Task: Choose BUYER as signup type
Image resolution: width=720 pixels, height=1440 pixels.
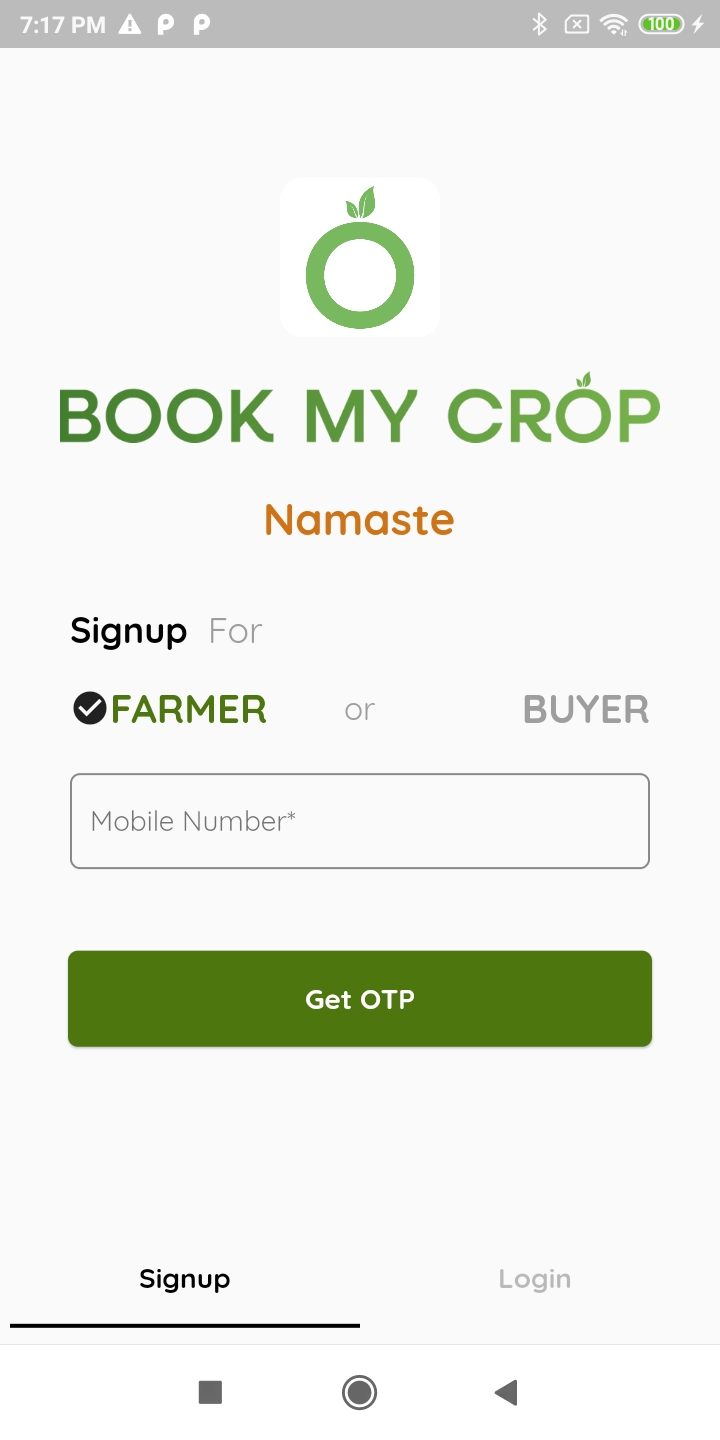Action: pos(586,709)
